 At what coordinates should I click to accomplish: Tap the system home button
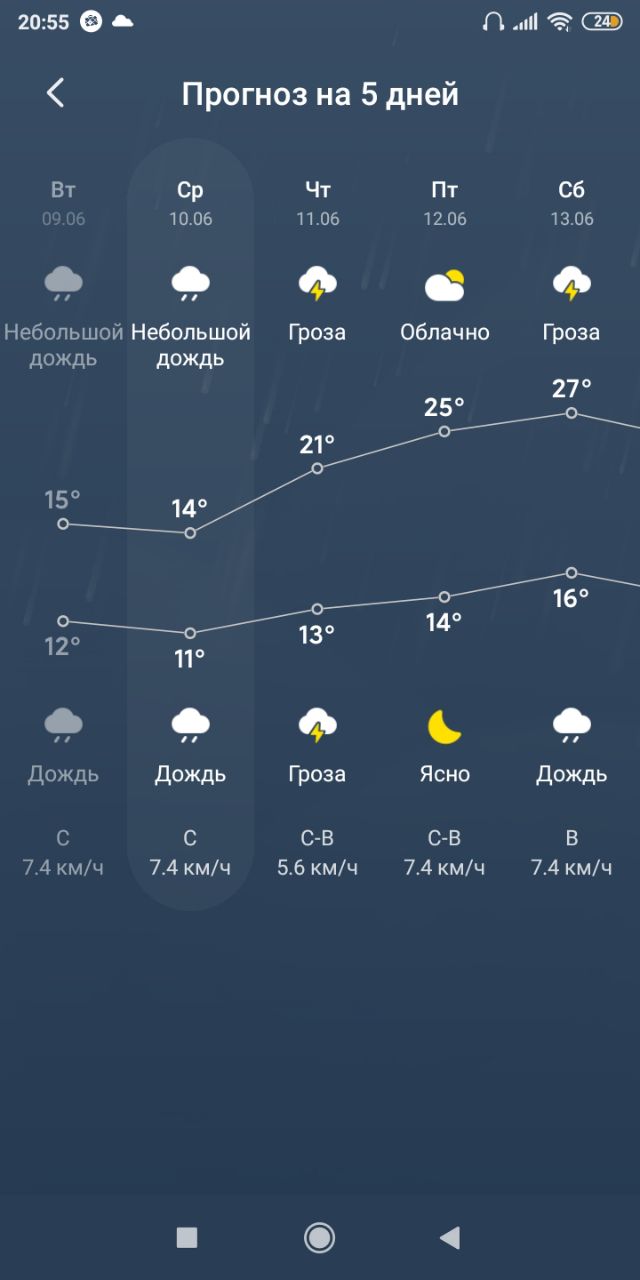(x=319, y=1238)
